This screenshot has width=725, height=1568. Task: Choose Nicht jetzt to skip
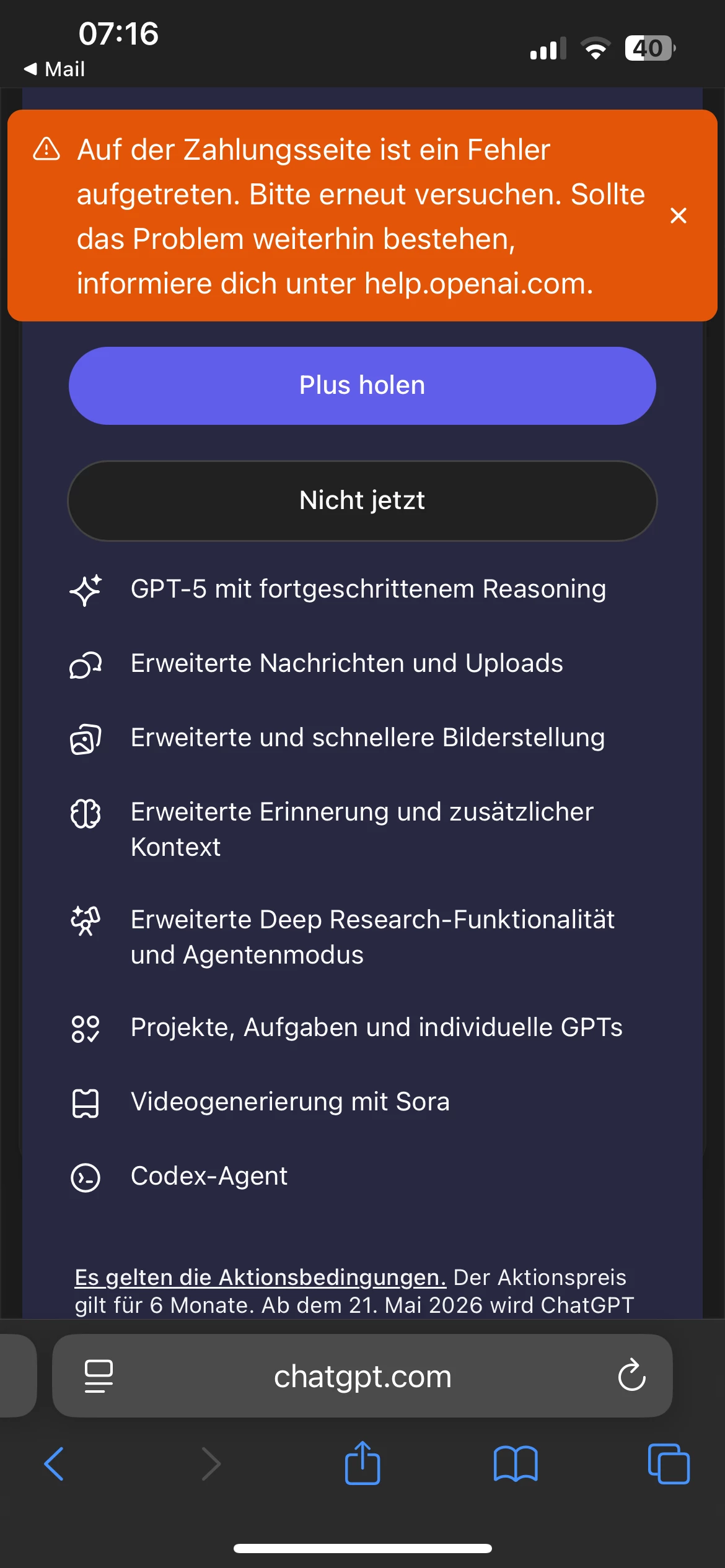[362, 500]
